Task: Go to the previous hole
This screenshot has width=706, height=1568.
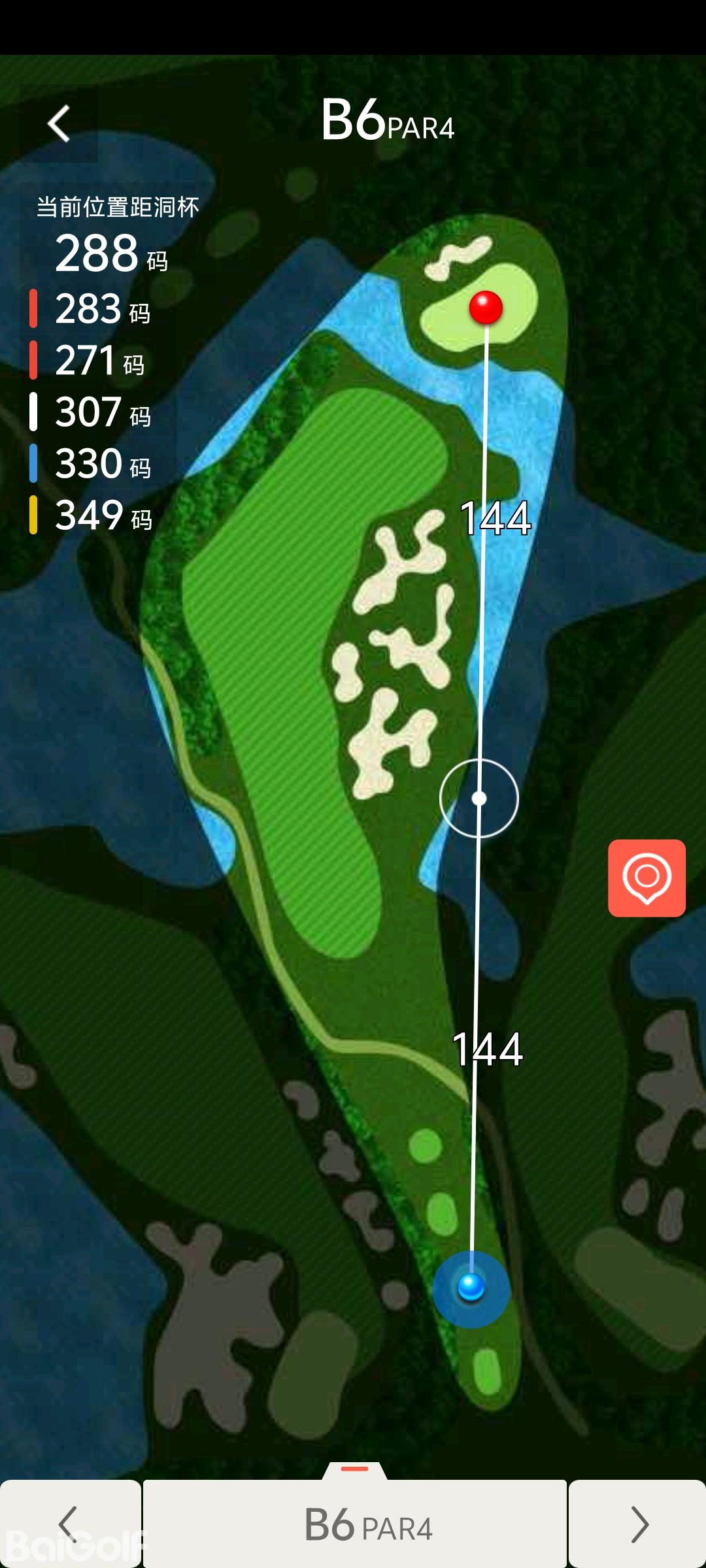Action: click(69, 1524)
